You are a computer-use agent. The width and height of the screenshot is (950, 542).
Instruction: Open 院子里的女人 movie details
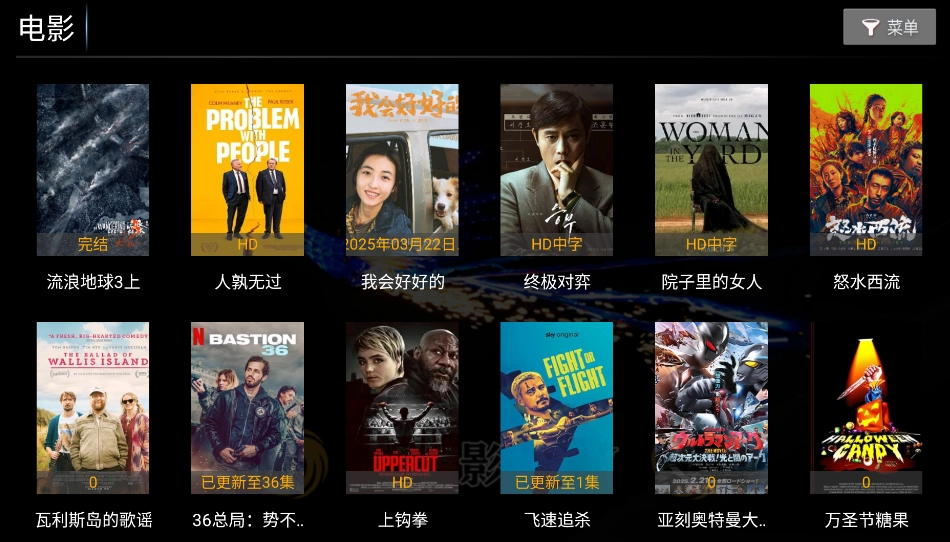tap(711, 170)
